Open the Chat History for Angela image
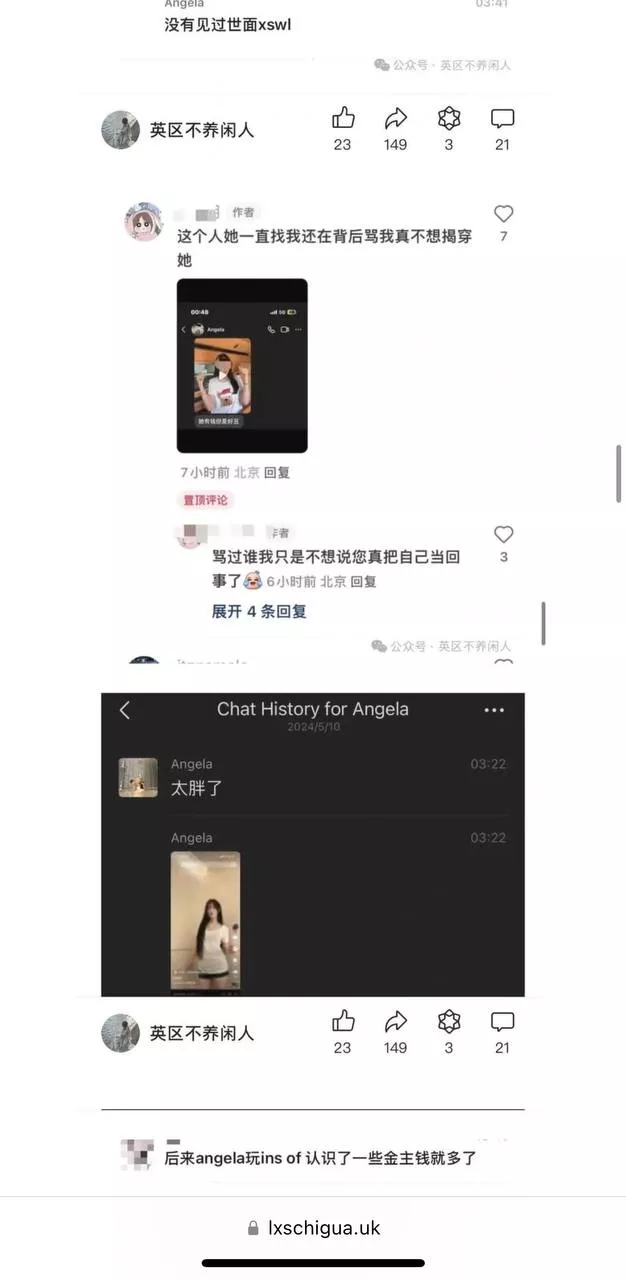The width and height of the screenshot is (626, 1280). (313, 845)
